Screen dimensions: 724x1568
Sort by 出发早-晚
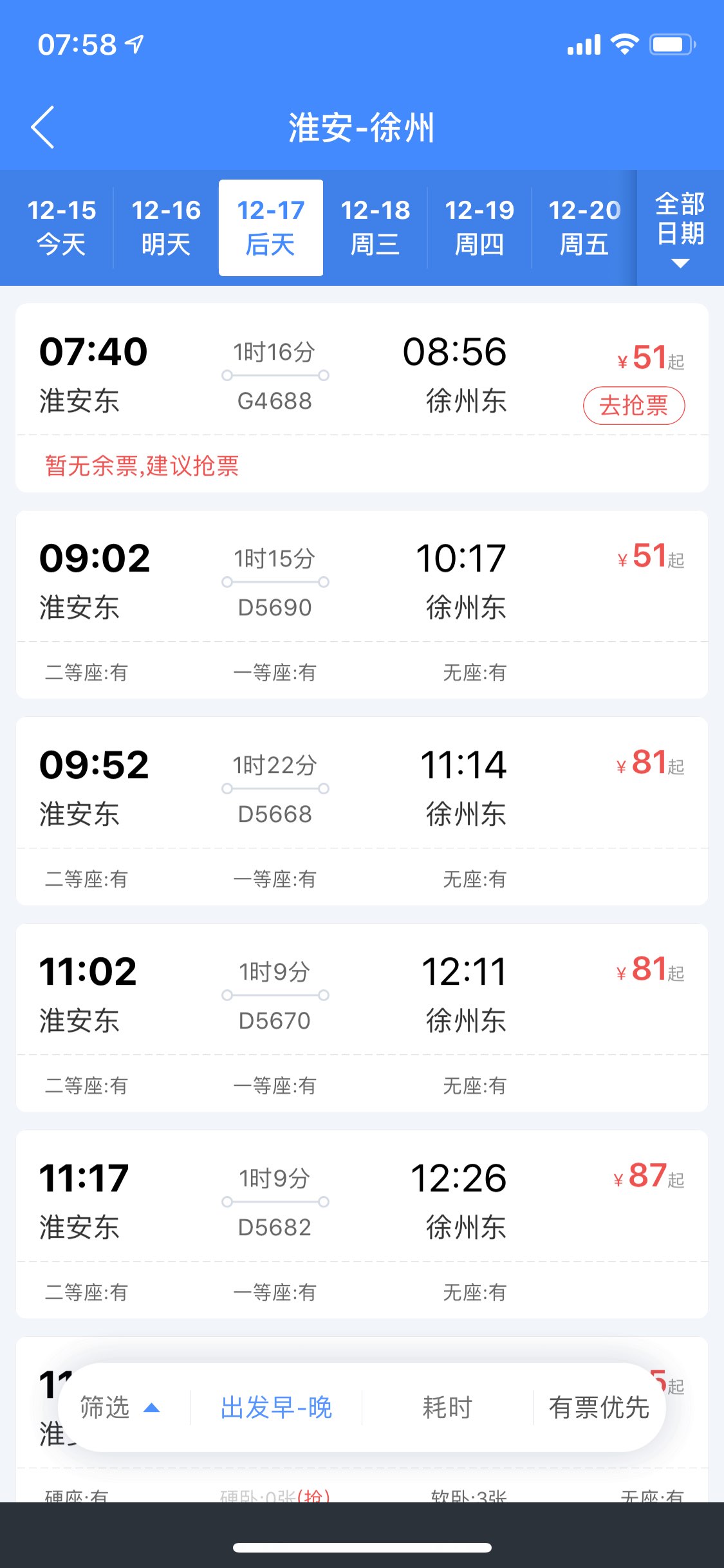(276, 1407)
